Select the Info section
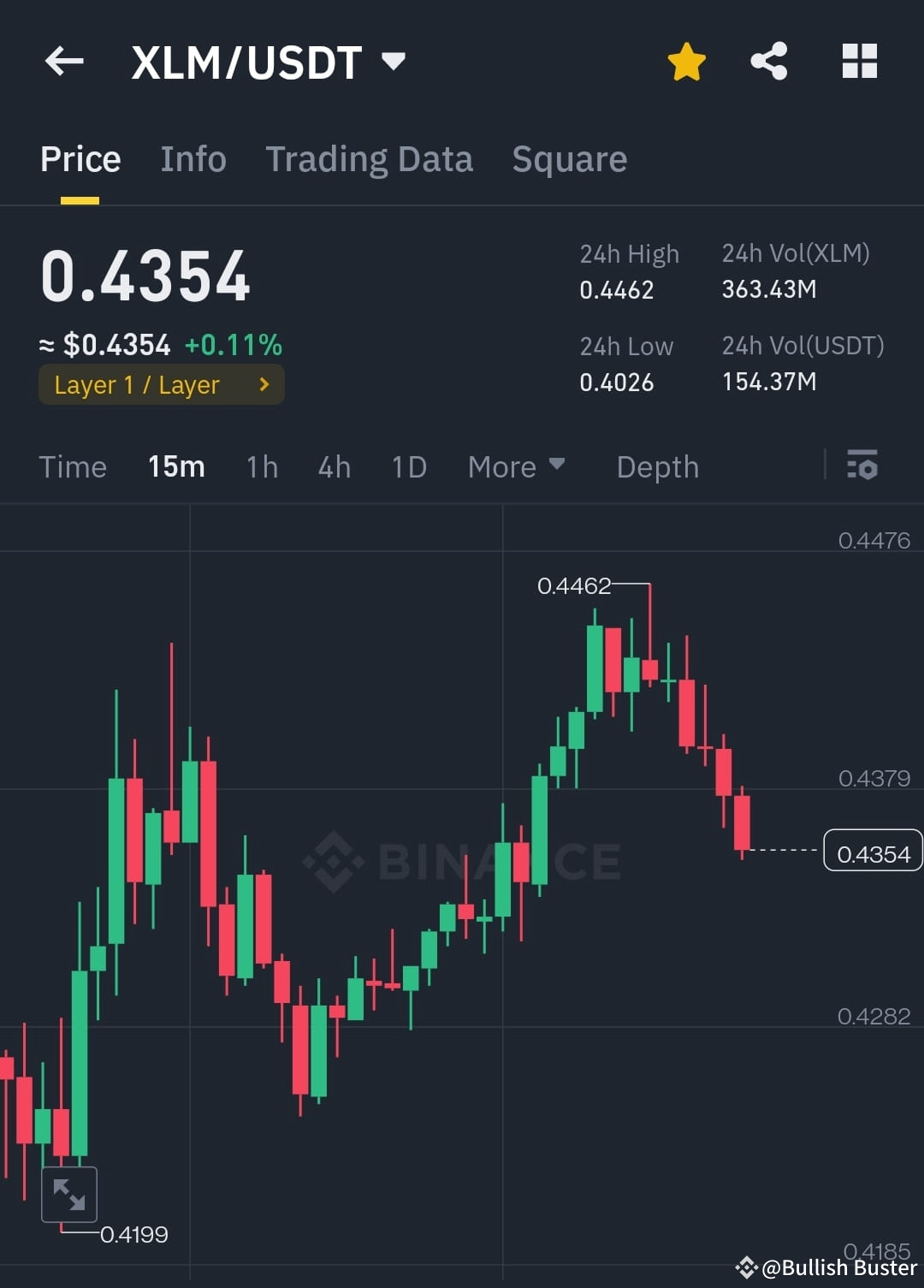The image size is (924, 1288). pos(193,159)
